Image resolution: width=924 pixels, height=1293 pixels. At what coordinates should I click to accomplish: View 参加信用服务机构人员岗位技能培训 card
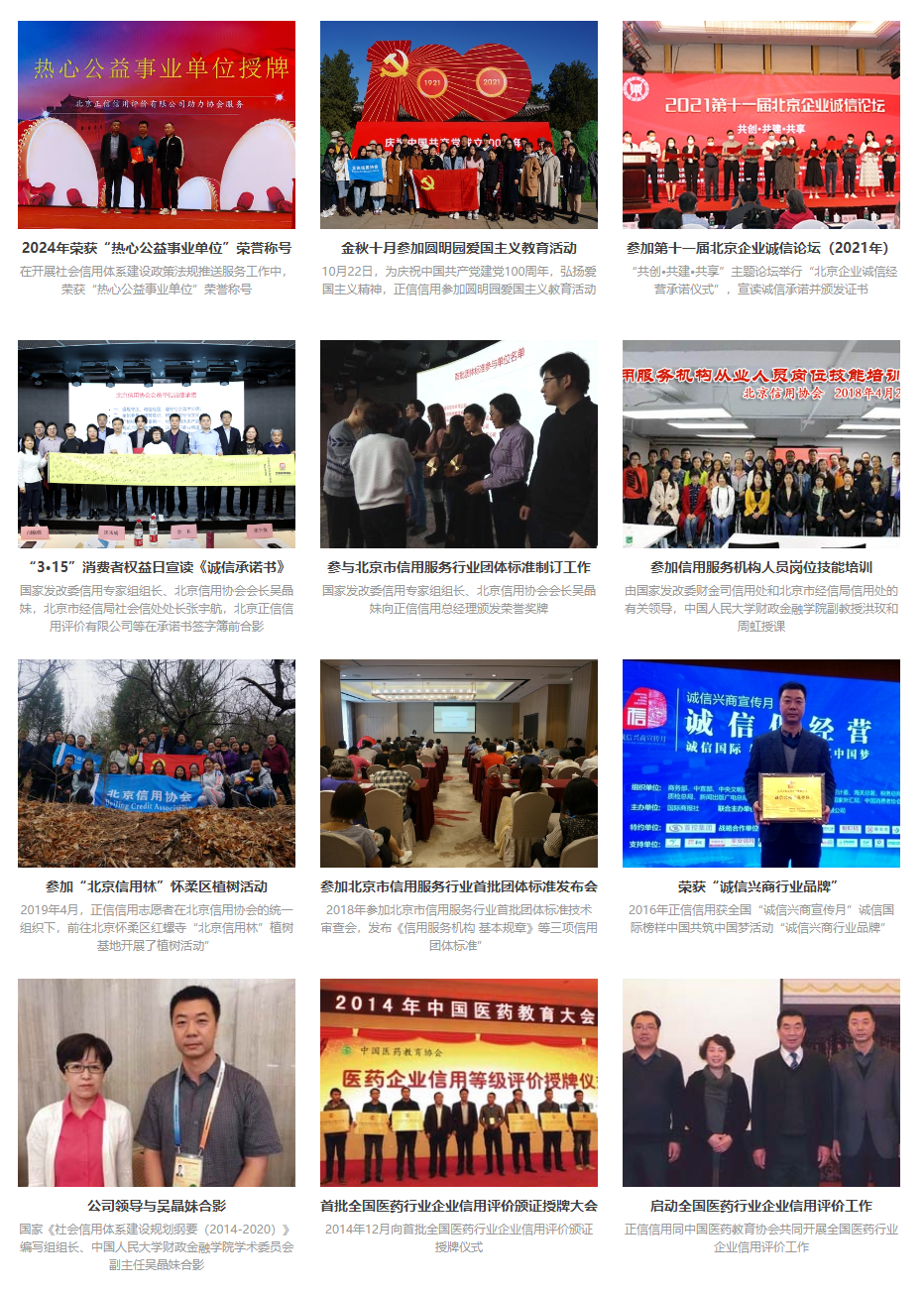point(760,567)
